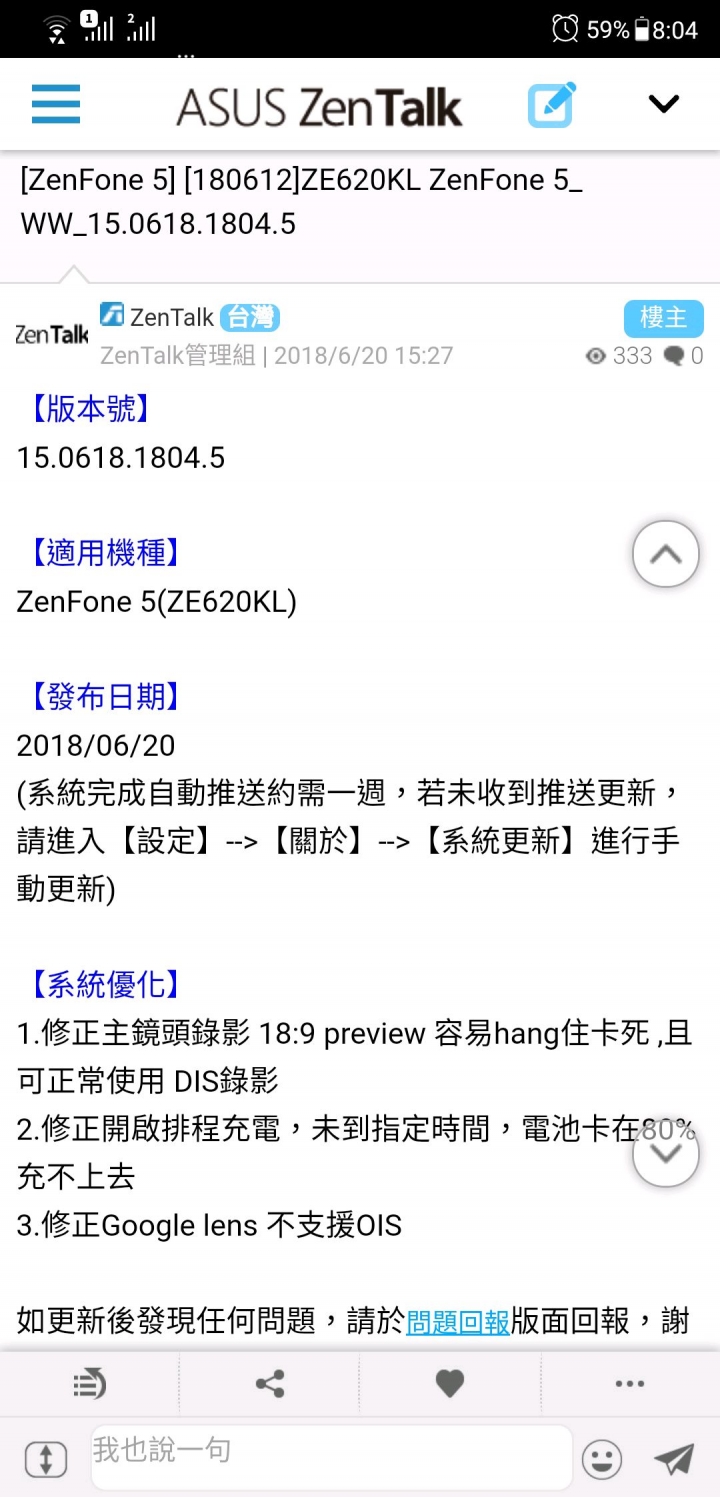Open the emoji picker
Viewport: 720px width, 1497px height.
tap(602, 1460)
